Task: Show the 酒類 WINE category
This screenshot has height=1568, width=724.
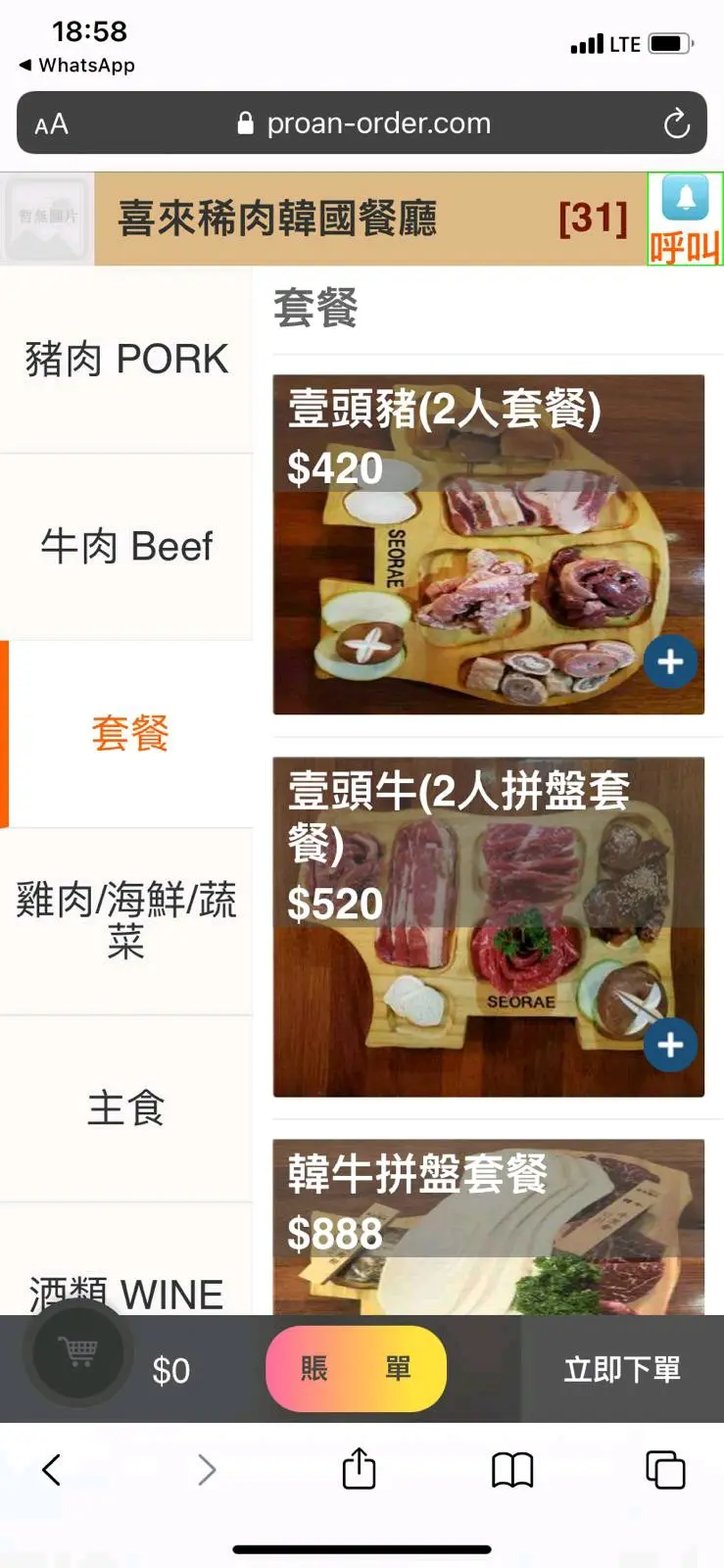Action: (126, 1293)
